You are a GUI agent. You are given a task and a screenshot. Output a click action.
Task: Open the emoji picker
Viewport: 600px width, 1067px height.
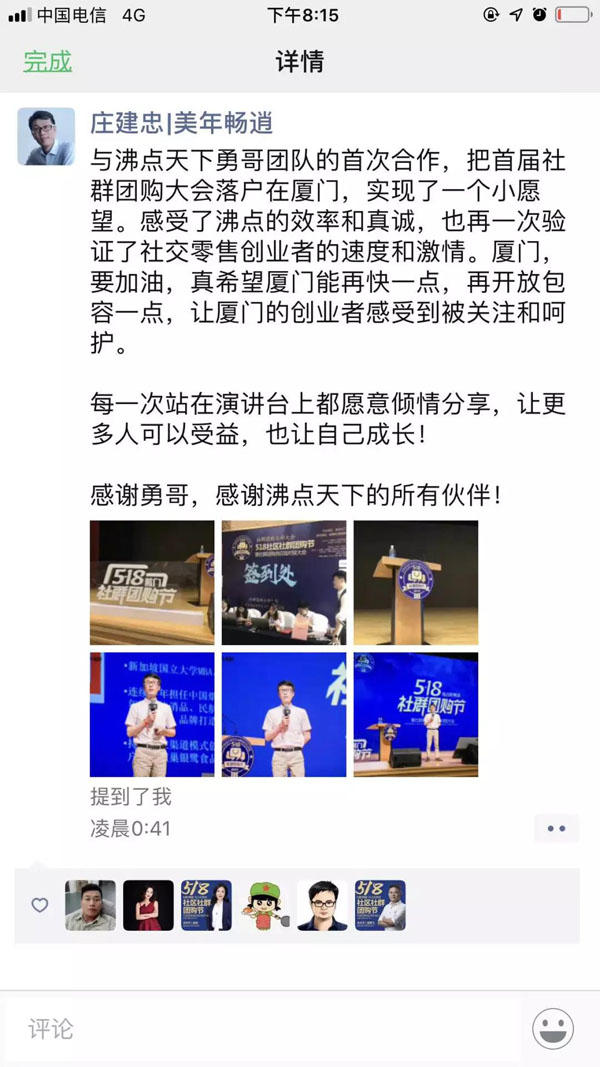(x=553, y=1029)
